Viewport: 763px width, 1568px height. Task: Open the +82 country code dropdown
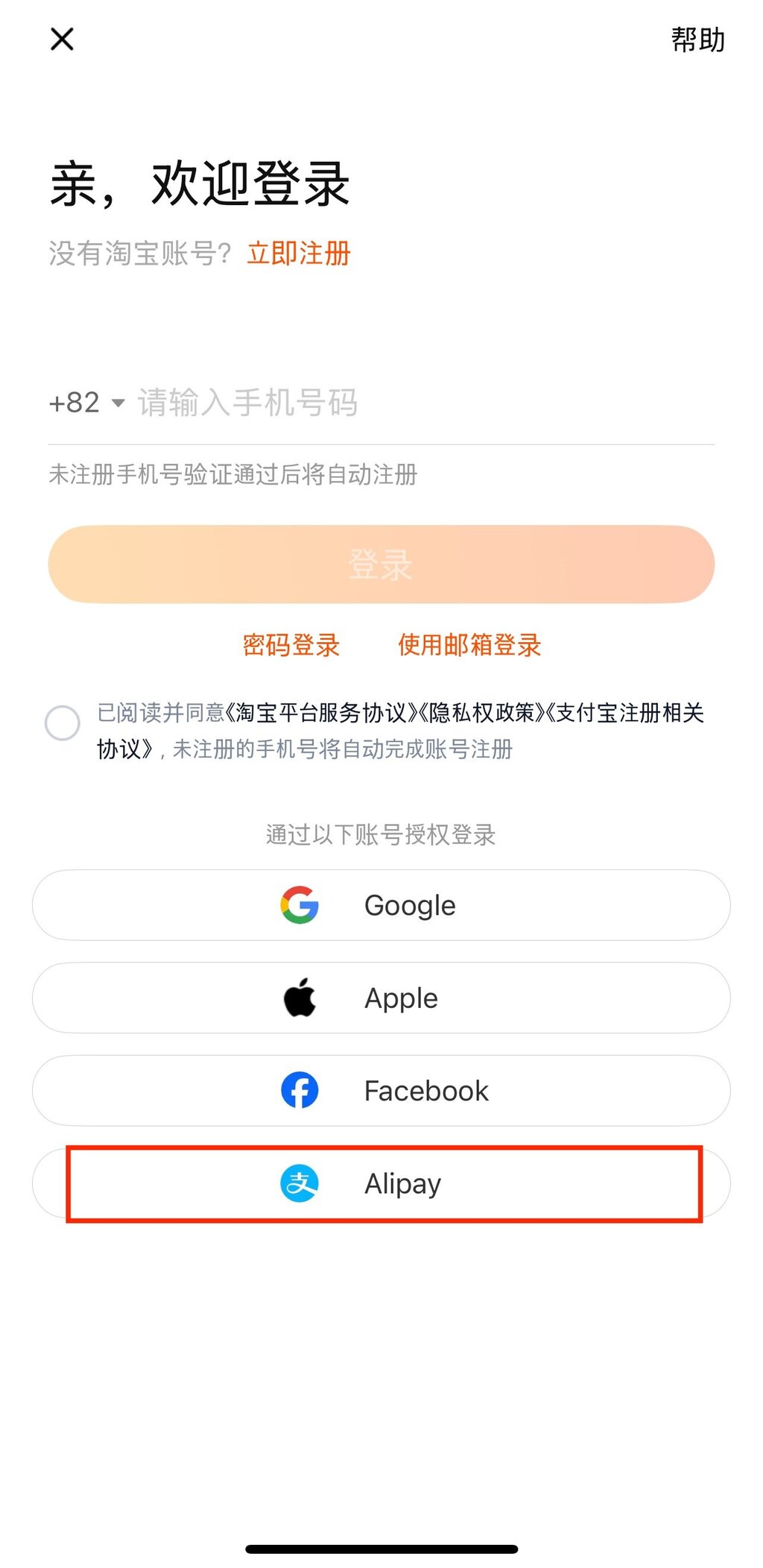[86, 403]
